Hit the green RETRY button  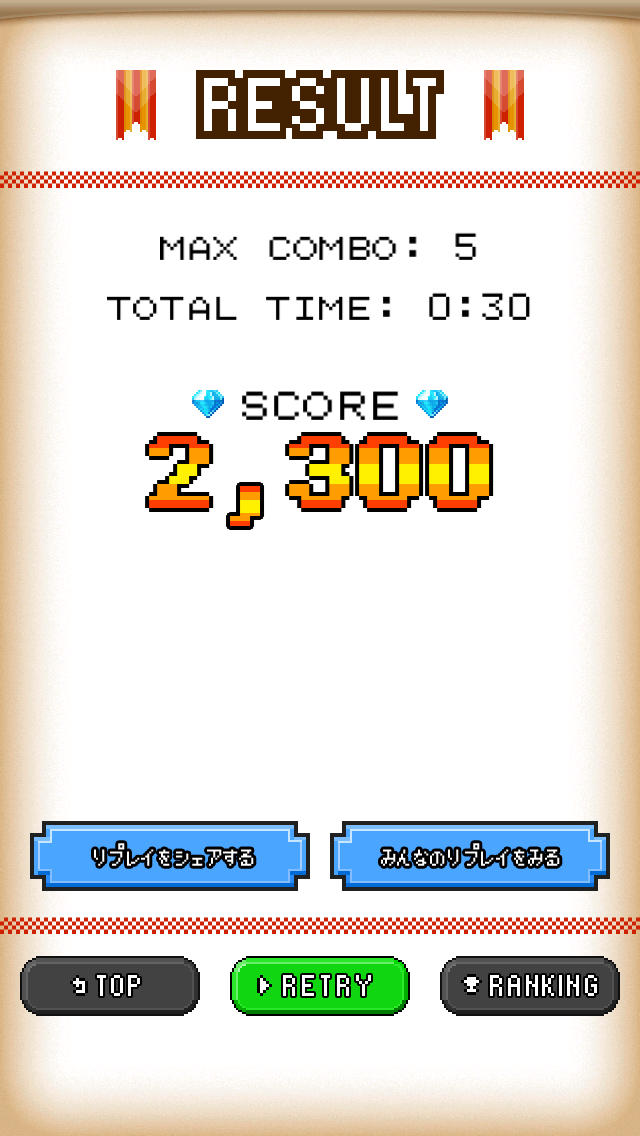320,986
